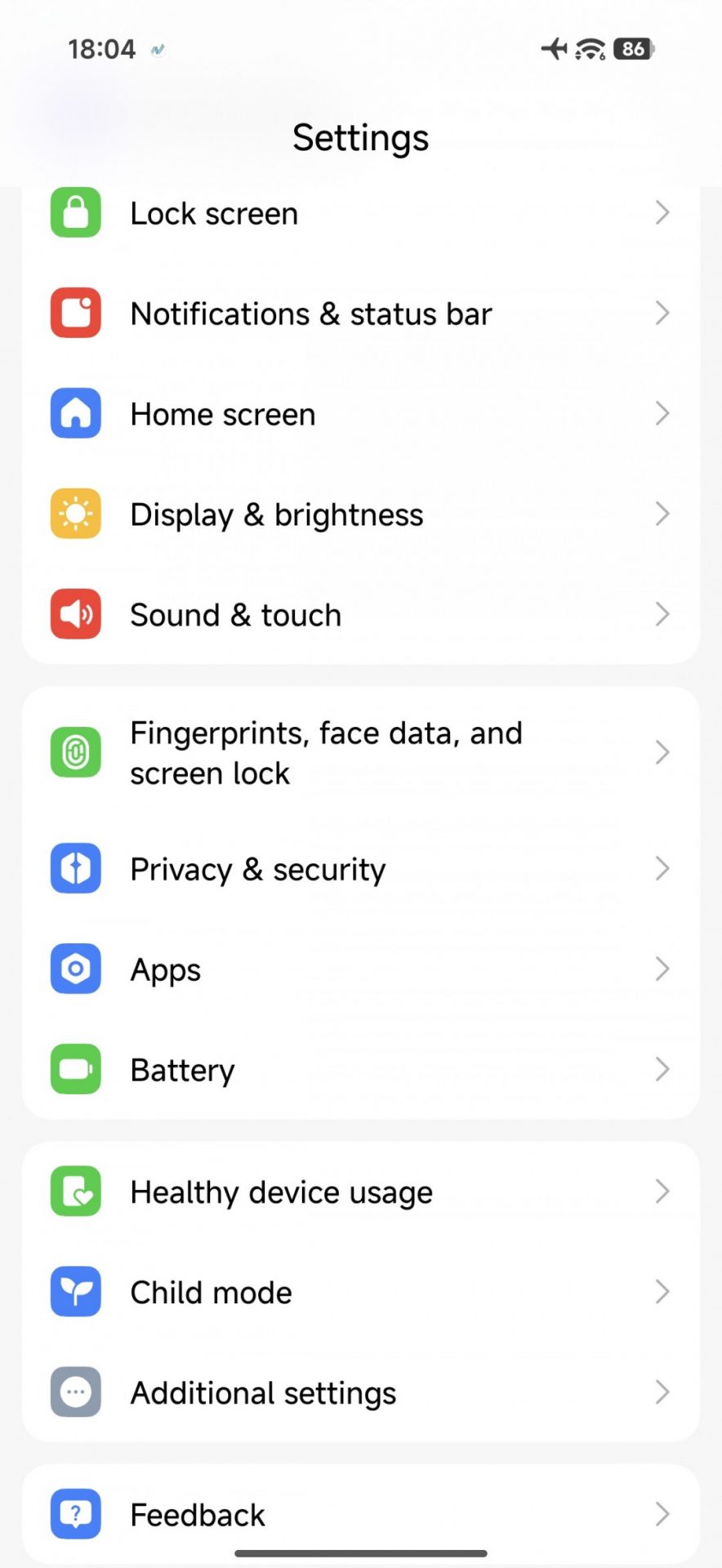
Task: Go to Notifications & status bar
Action: click(359, 314)
